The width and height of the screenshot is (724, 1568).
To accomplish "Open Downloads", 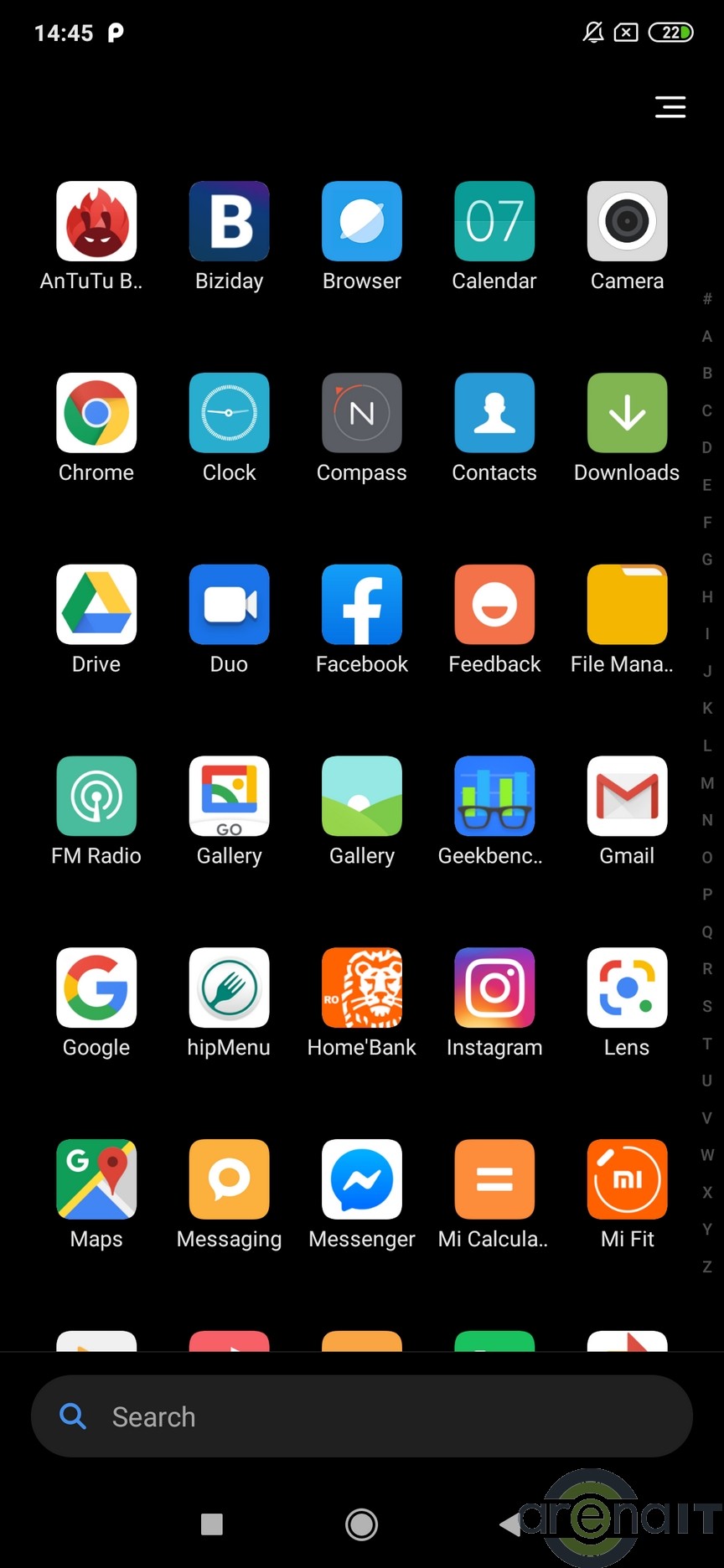I will coord(627,414).
